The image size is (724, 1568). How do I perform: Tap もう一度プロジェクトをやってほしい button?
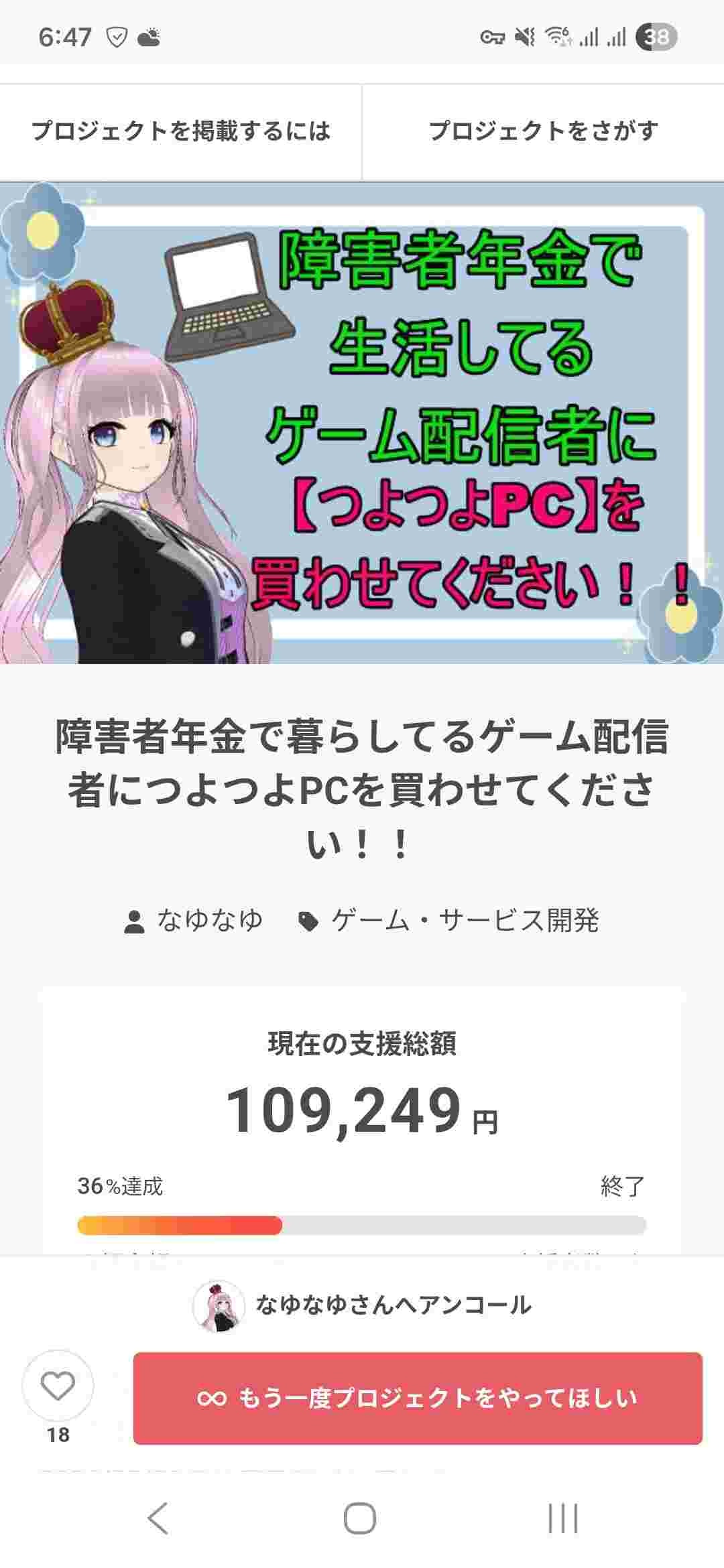(x=417, y=1398)
